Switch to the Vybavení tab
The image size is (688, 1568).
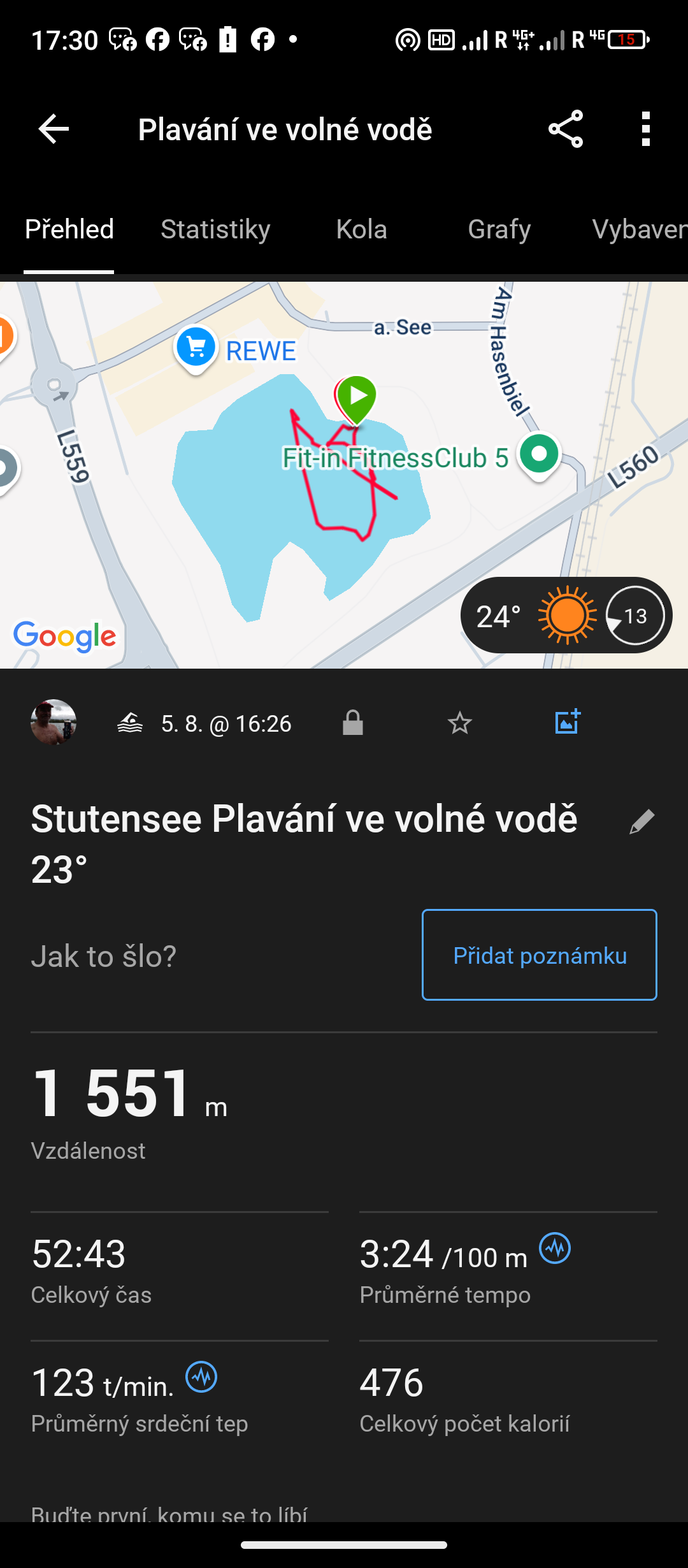(x=639, y=229)
